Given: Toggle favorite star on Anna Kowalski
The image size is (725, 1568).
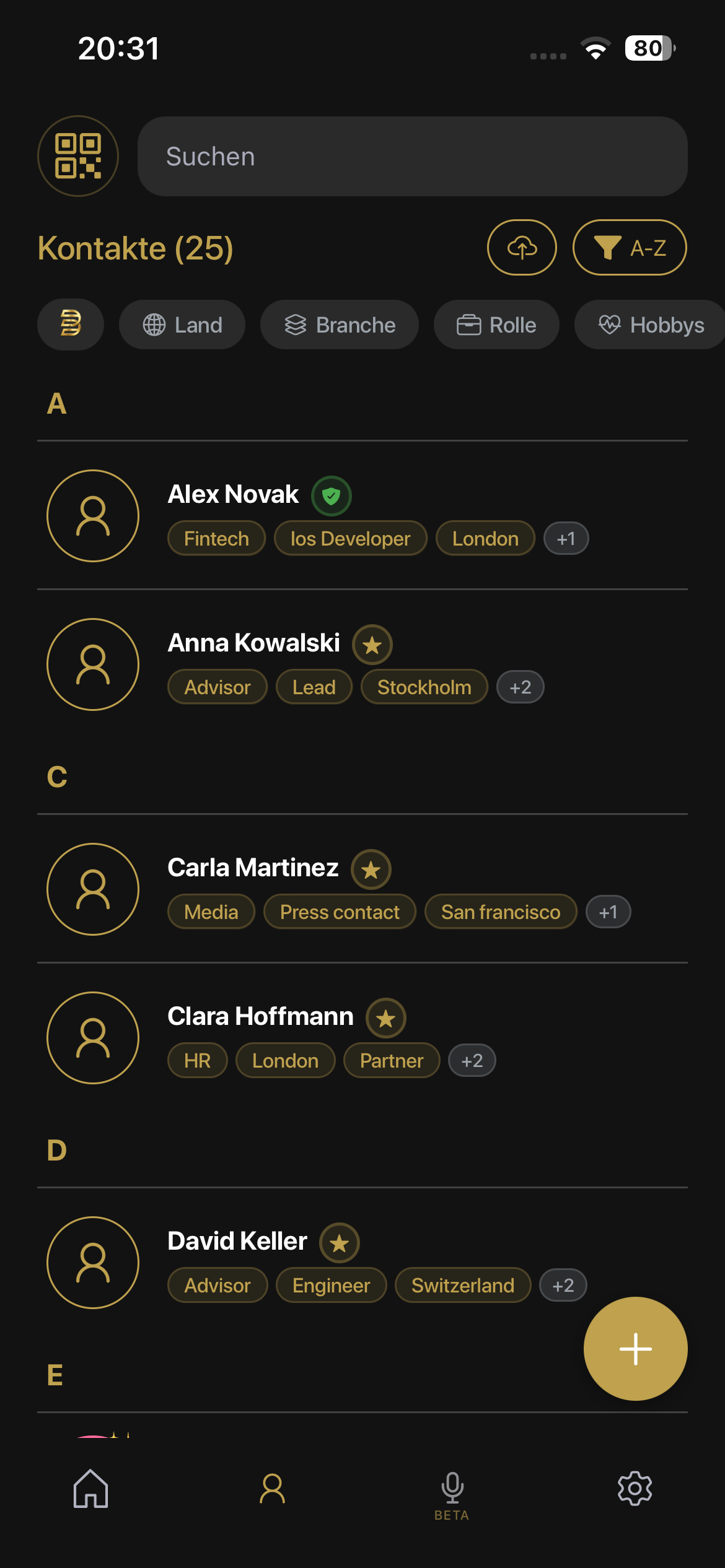Looking at the screenshot, I should click(x=372, y=644).
